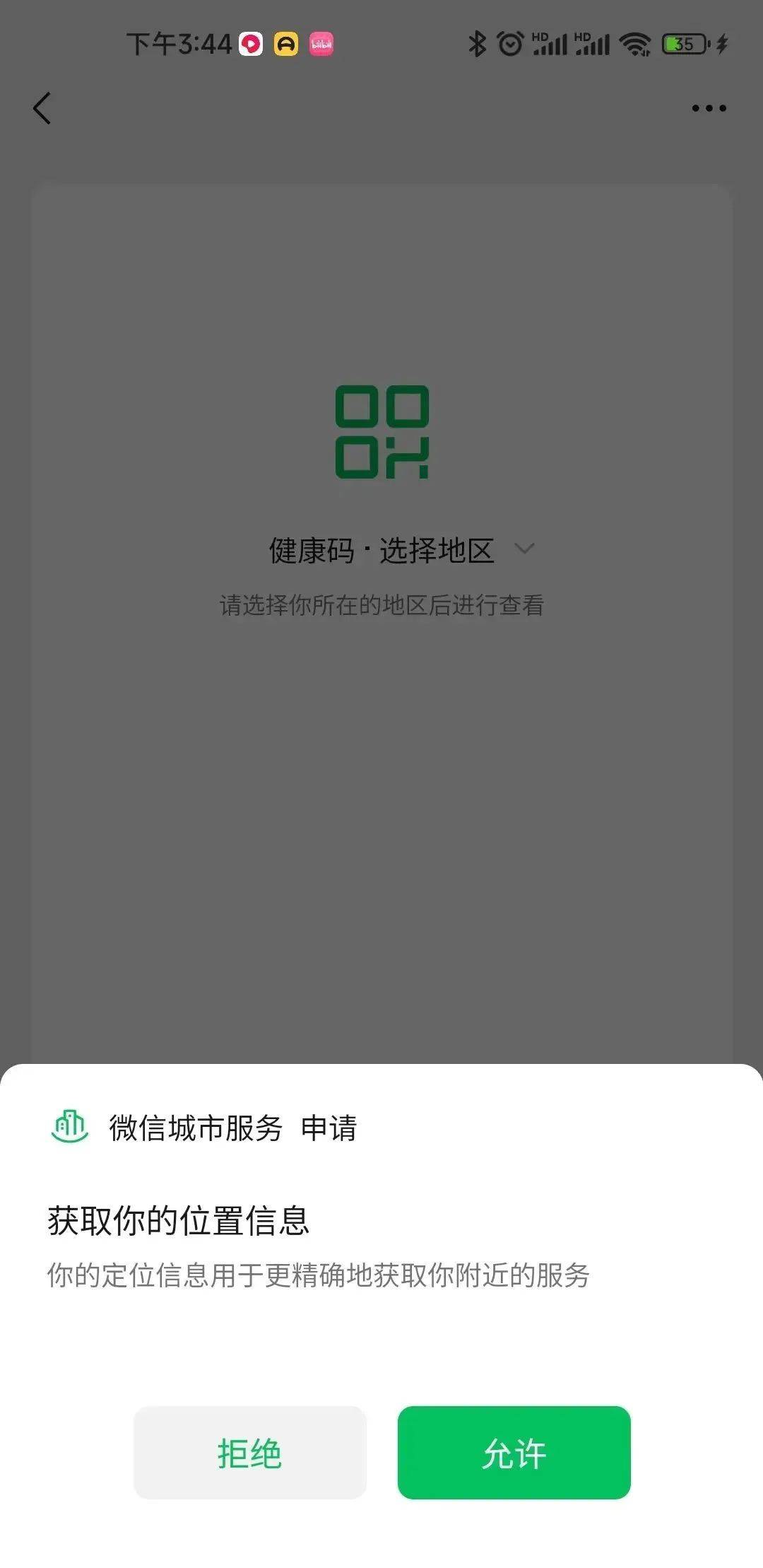Open the region chevron next to 选择地区

click(x=524, y=550)
